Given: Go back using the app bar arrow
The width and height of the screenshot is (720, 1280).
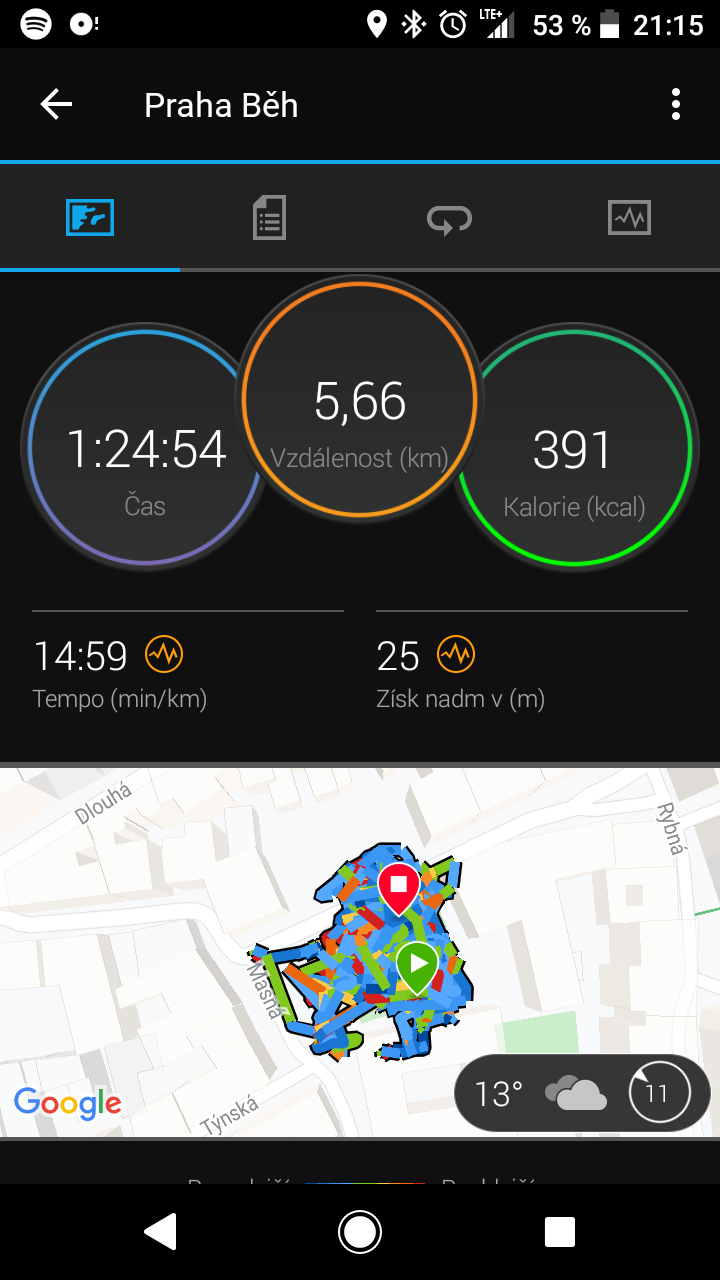Looking at the screenshot, I should 56,105.
